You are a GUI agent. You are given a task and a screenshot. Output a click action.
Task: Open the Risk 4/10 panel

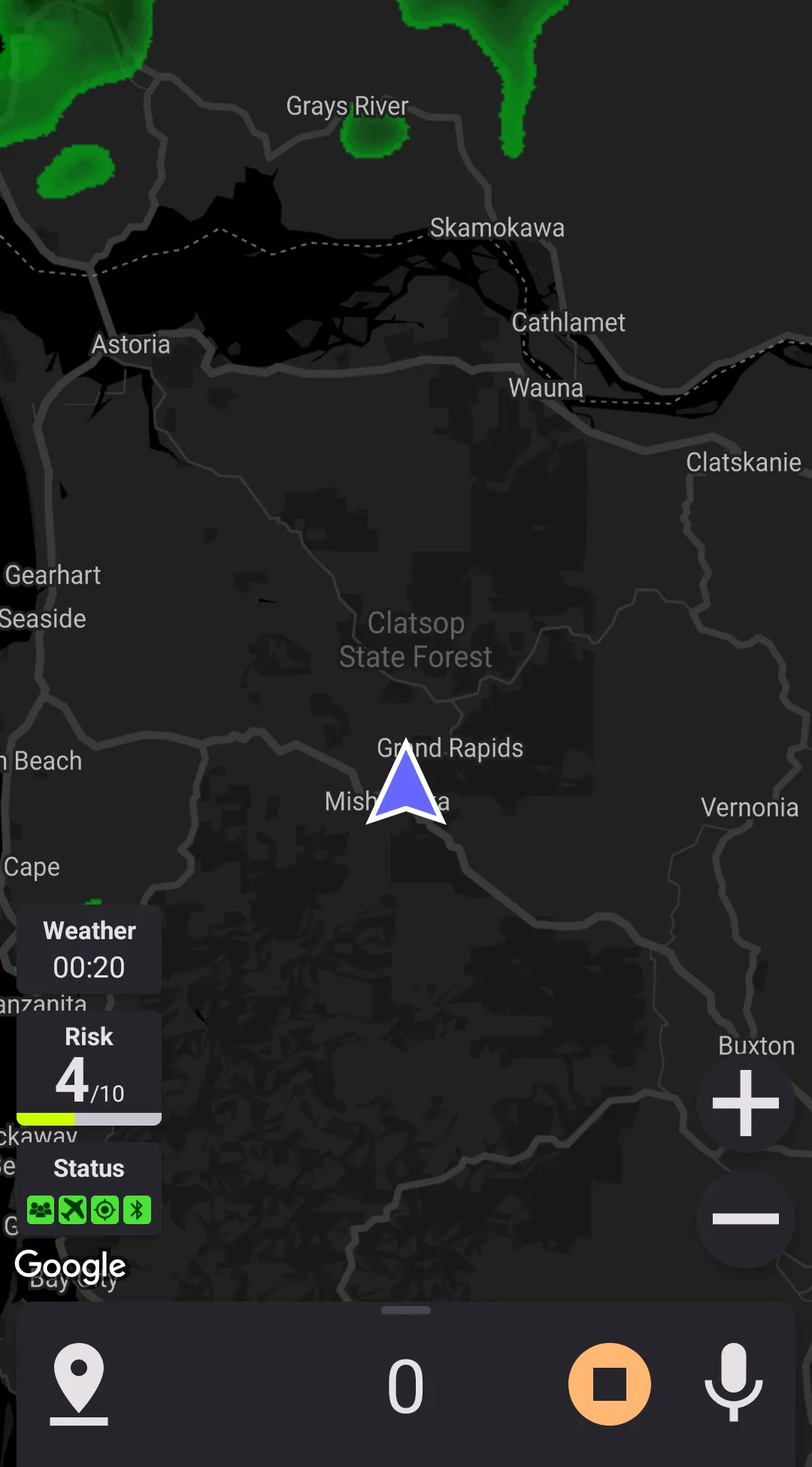point(89,1067)
